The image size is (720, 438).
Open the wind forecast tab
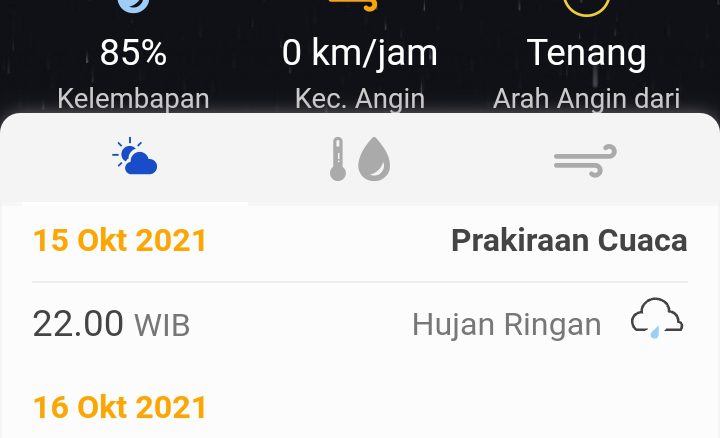click(585, 160)
